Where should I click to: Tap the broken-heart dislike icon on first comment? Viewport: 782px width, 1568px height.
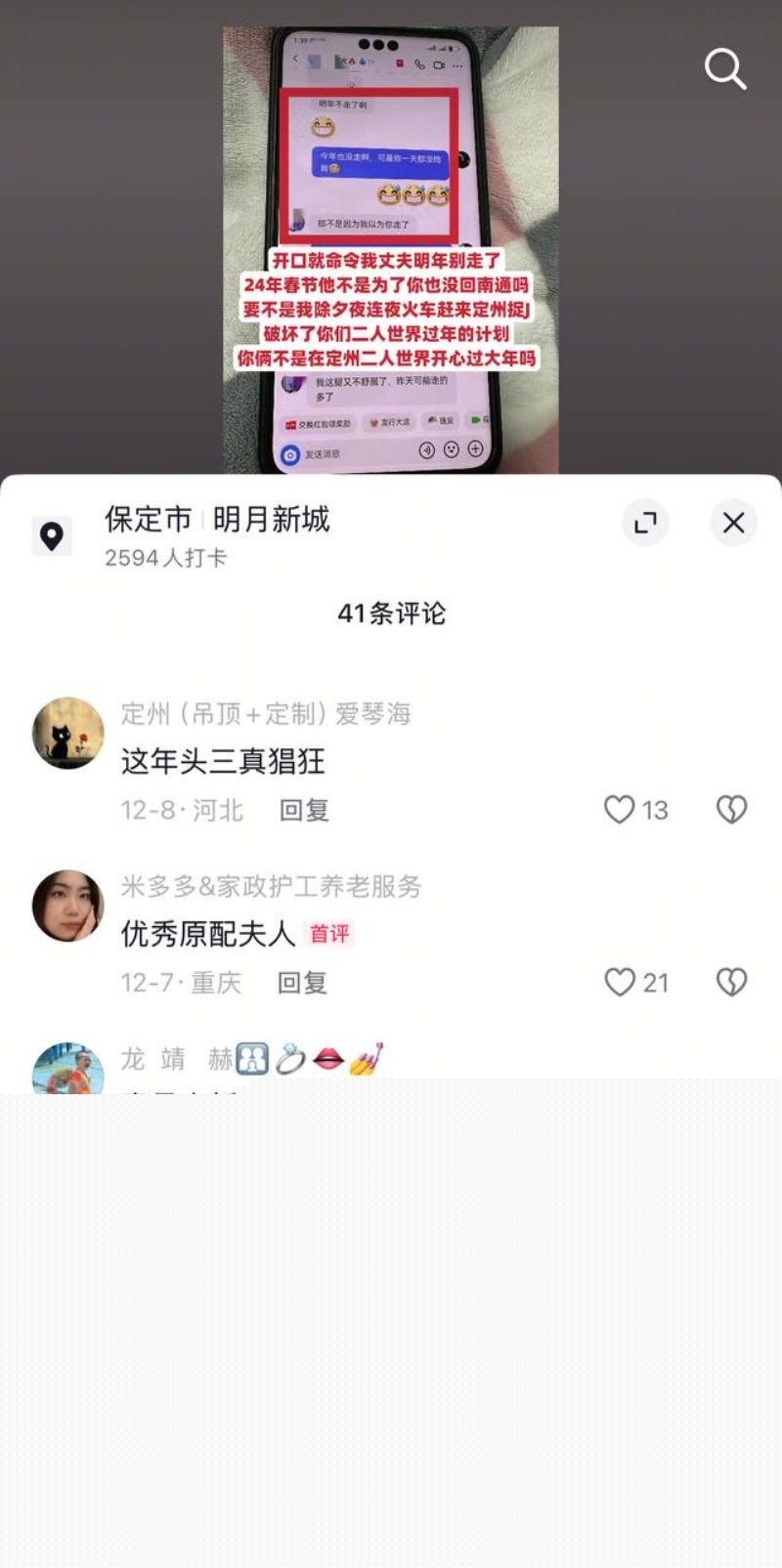click(x=730, y=809)
